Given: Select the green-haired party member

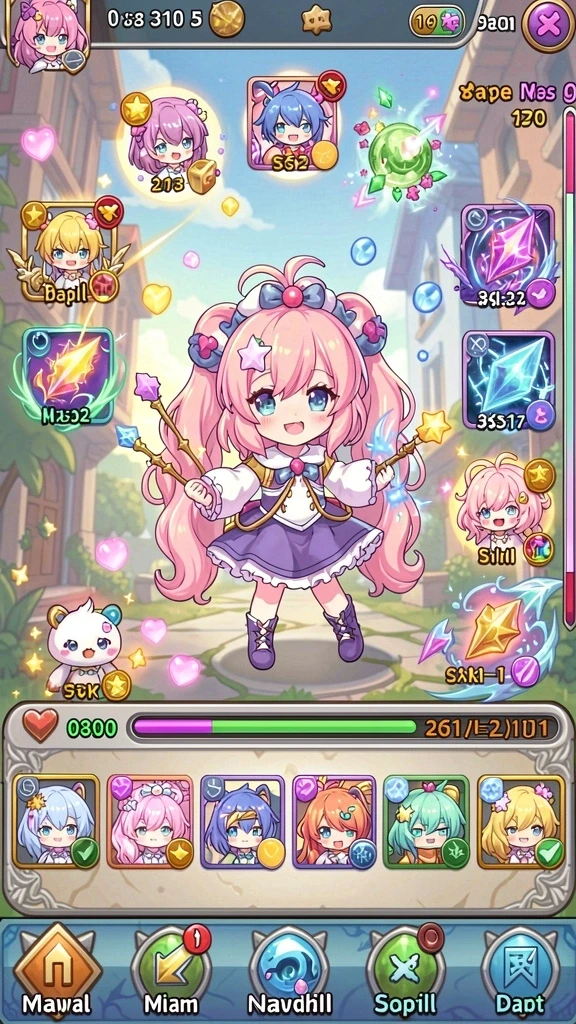Looking at the screenshot, I should pos(426,821).
